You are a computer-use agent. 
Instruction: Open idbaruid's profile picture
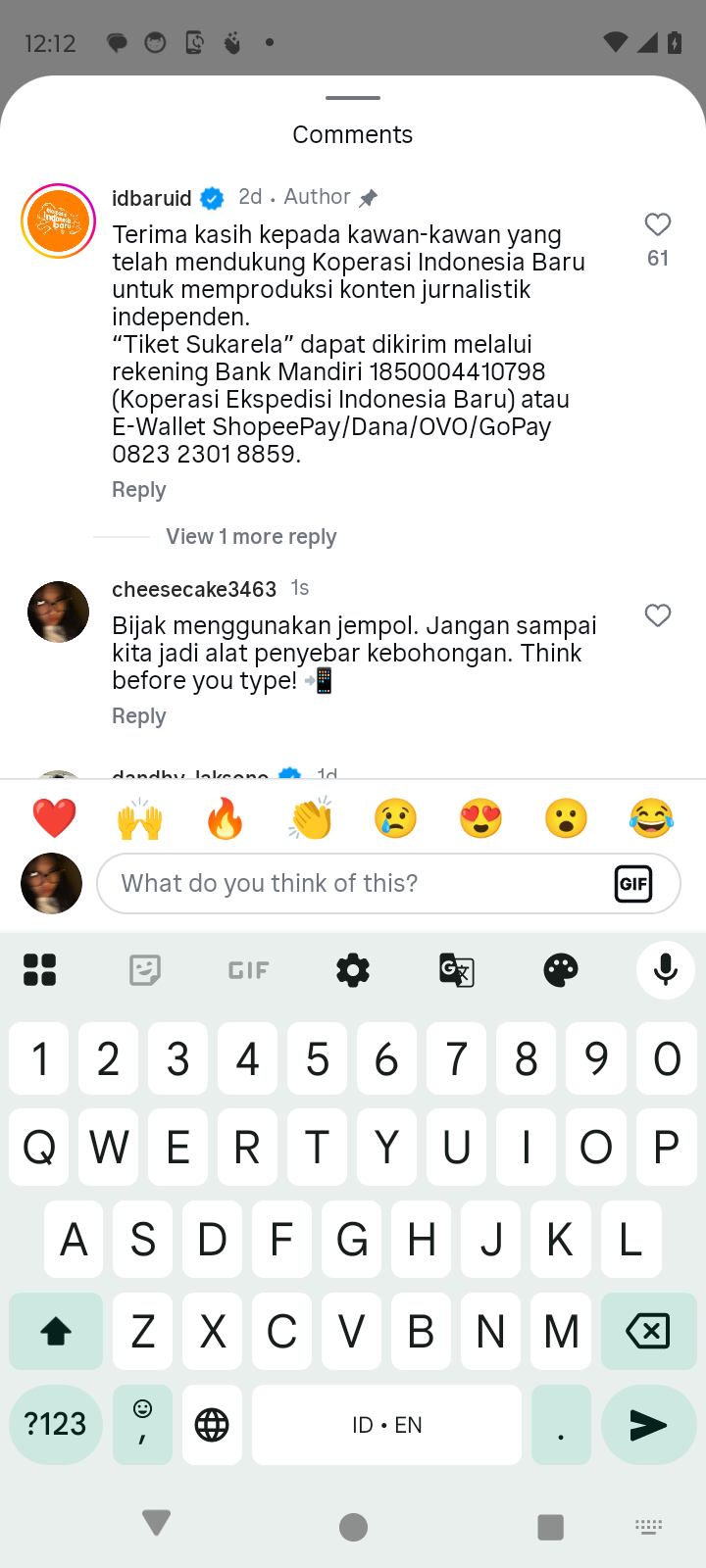[59, 220]
